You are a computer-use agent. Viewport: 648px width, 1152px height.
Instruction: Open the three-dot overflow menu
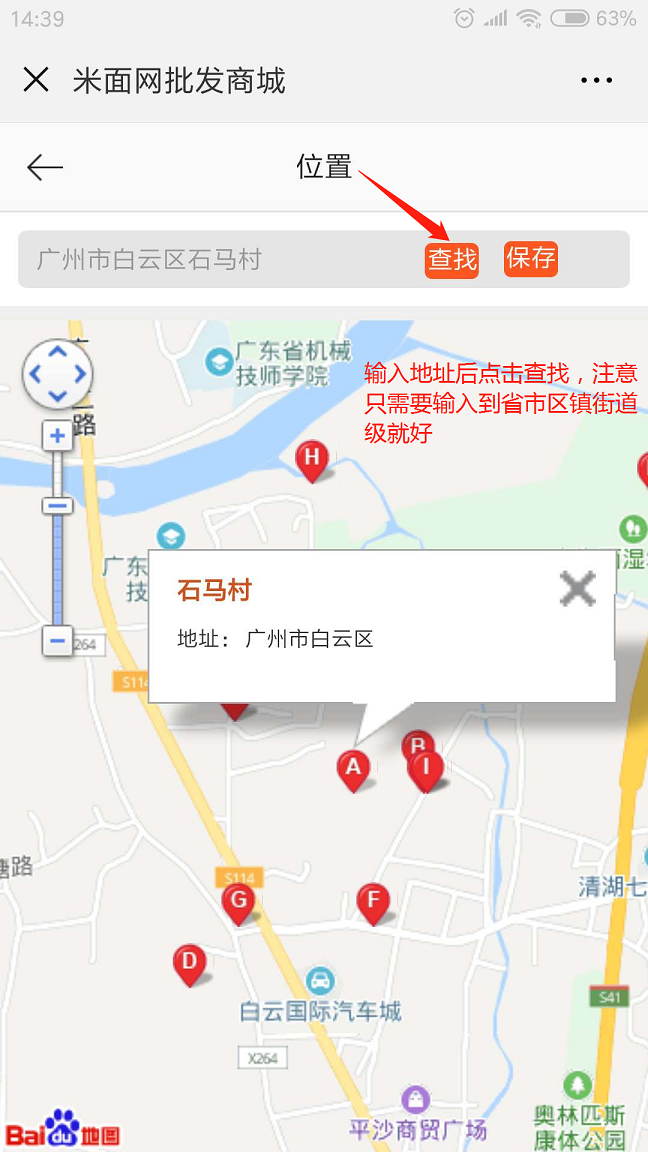coord(596,81)
